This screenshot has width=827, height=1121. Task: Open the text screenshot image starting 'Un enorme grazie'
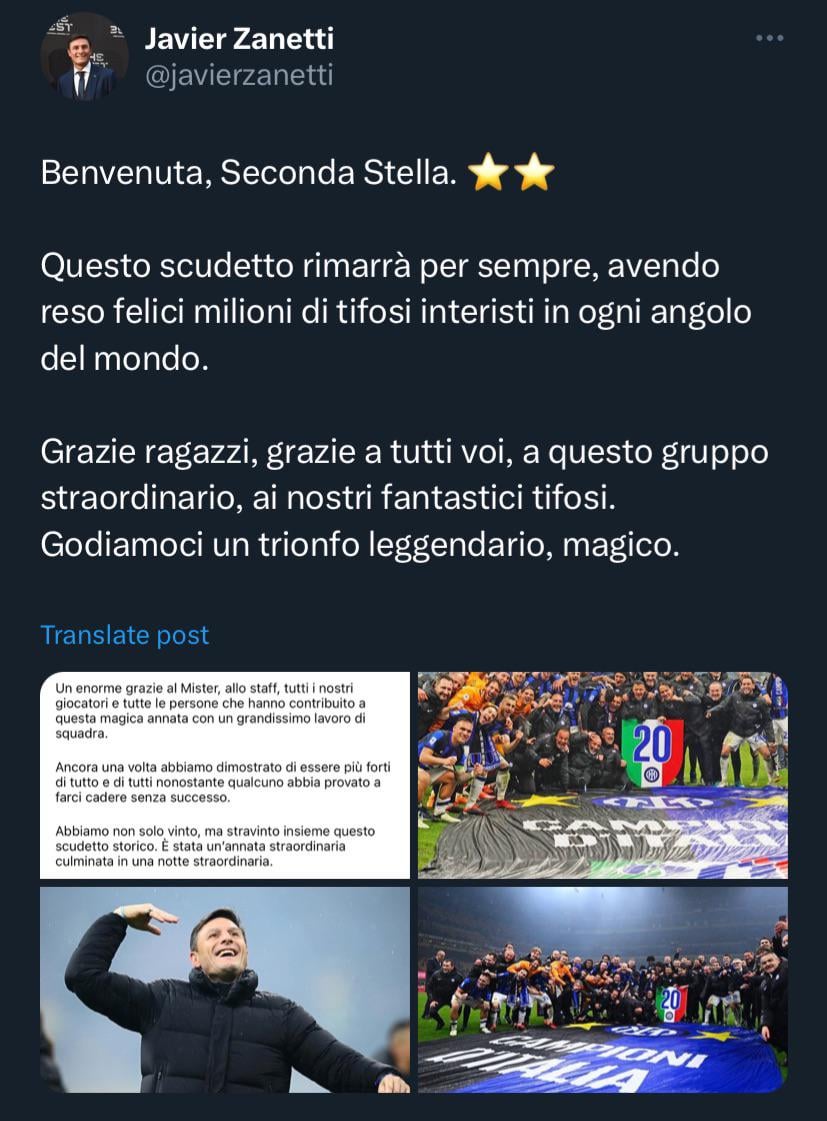(x=225, y=775)
